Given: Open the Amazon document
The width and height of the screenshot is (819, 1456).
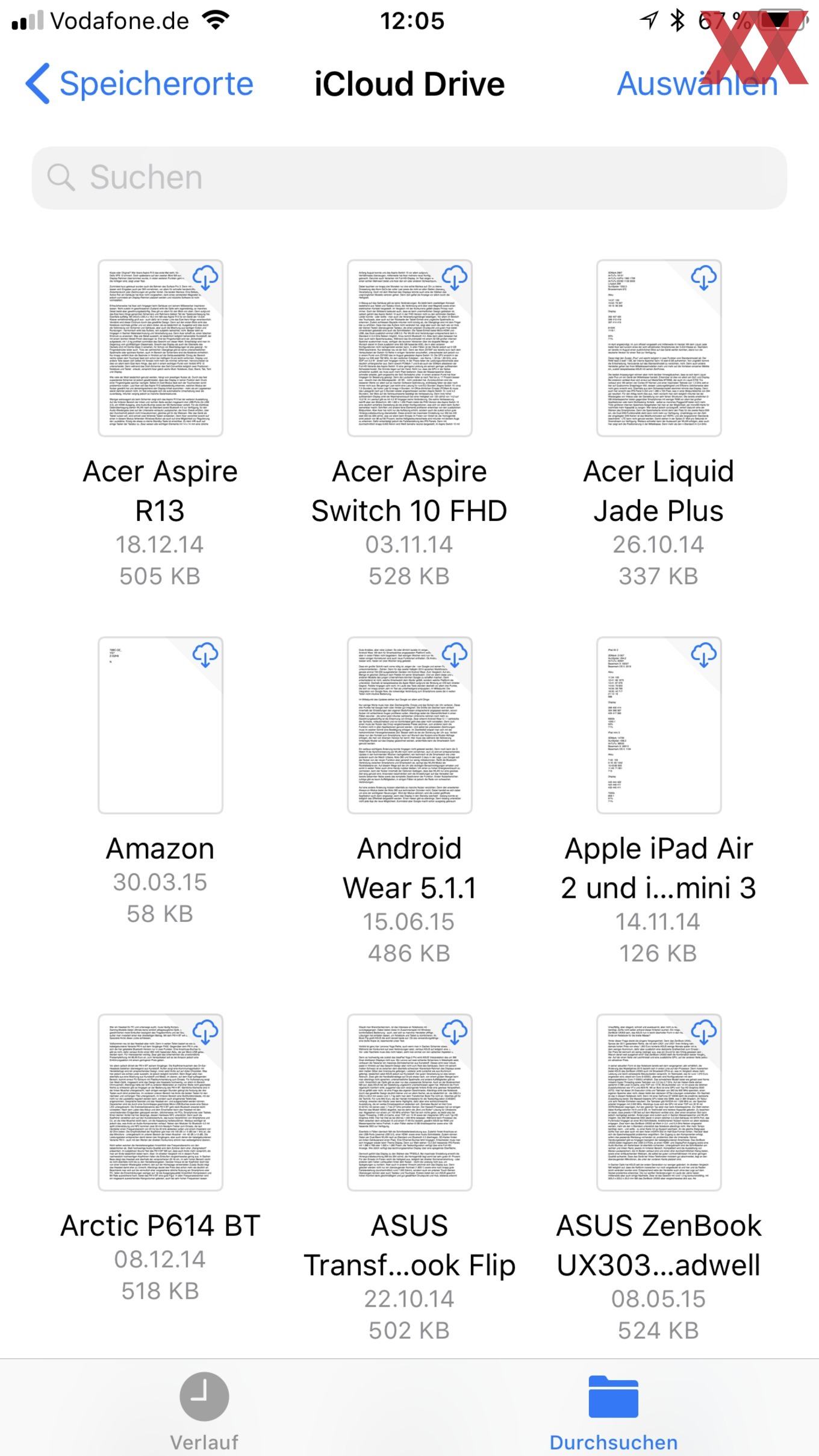Looking at the screenshot, I should coord(161,725).
